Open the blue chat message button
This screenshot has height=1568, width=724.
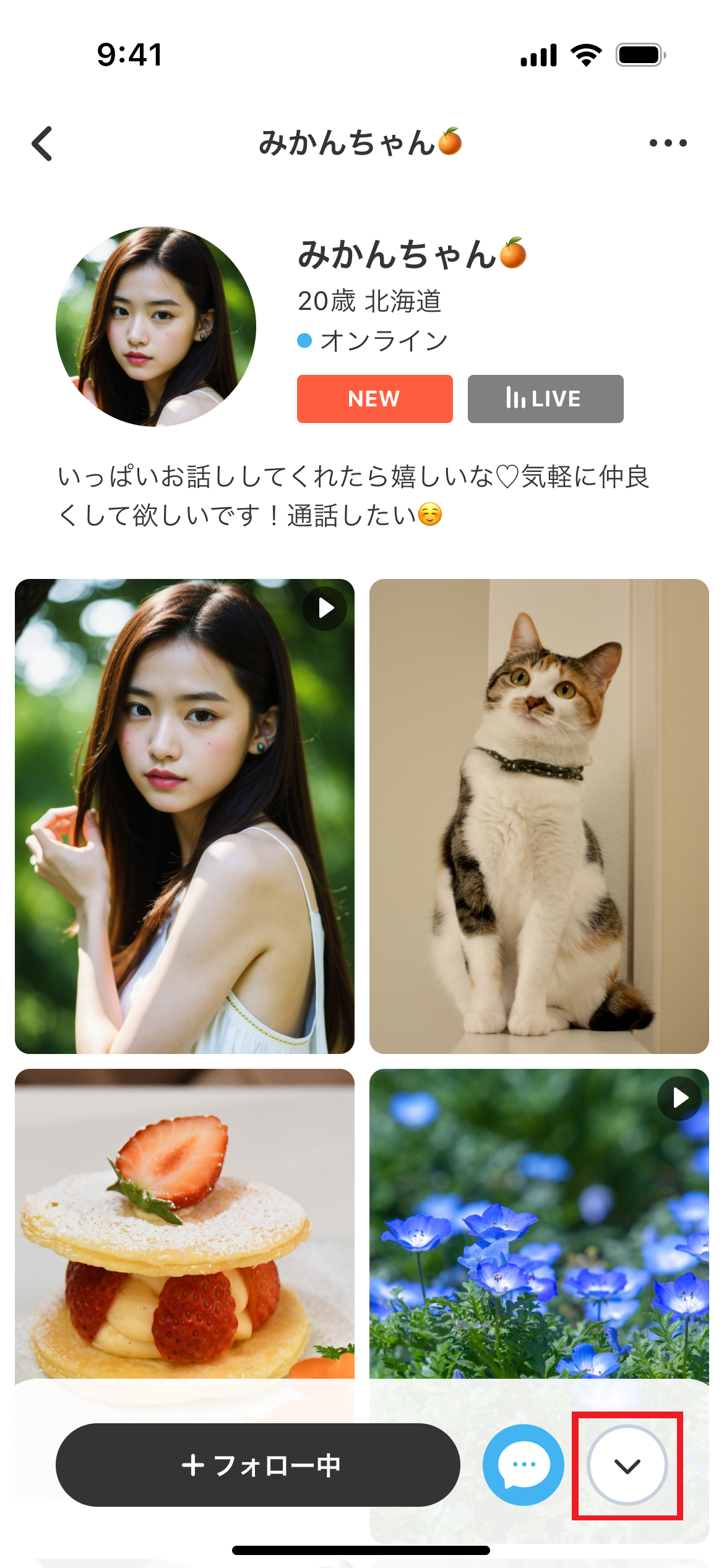(x=524, y=1465)
